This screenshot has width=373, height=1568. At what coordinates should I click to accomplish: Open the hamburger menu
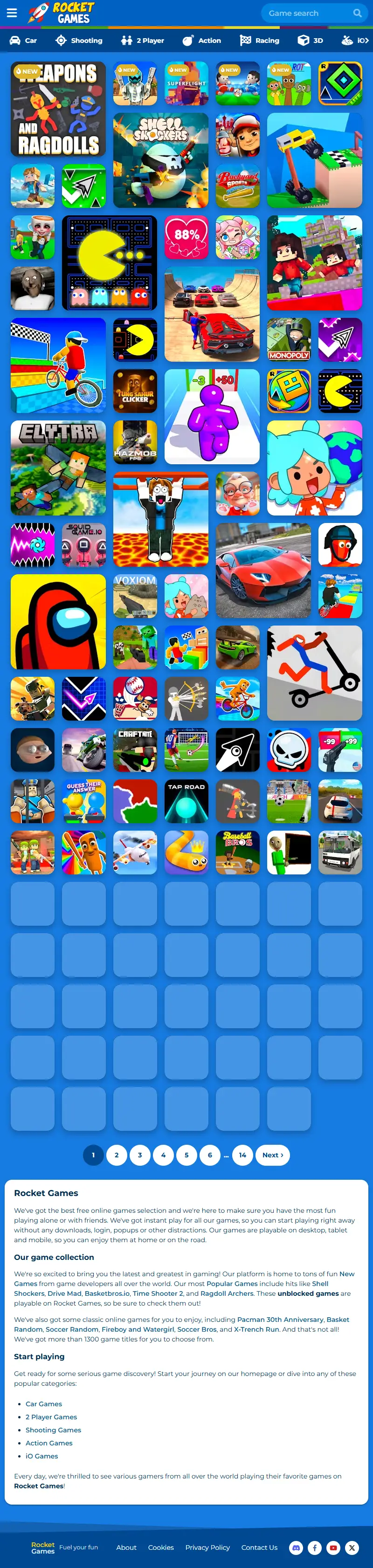tap(12, 12)
